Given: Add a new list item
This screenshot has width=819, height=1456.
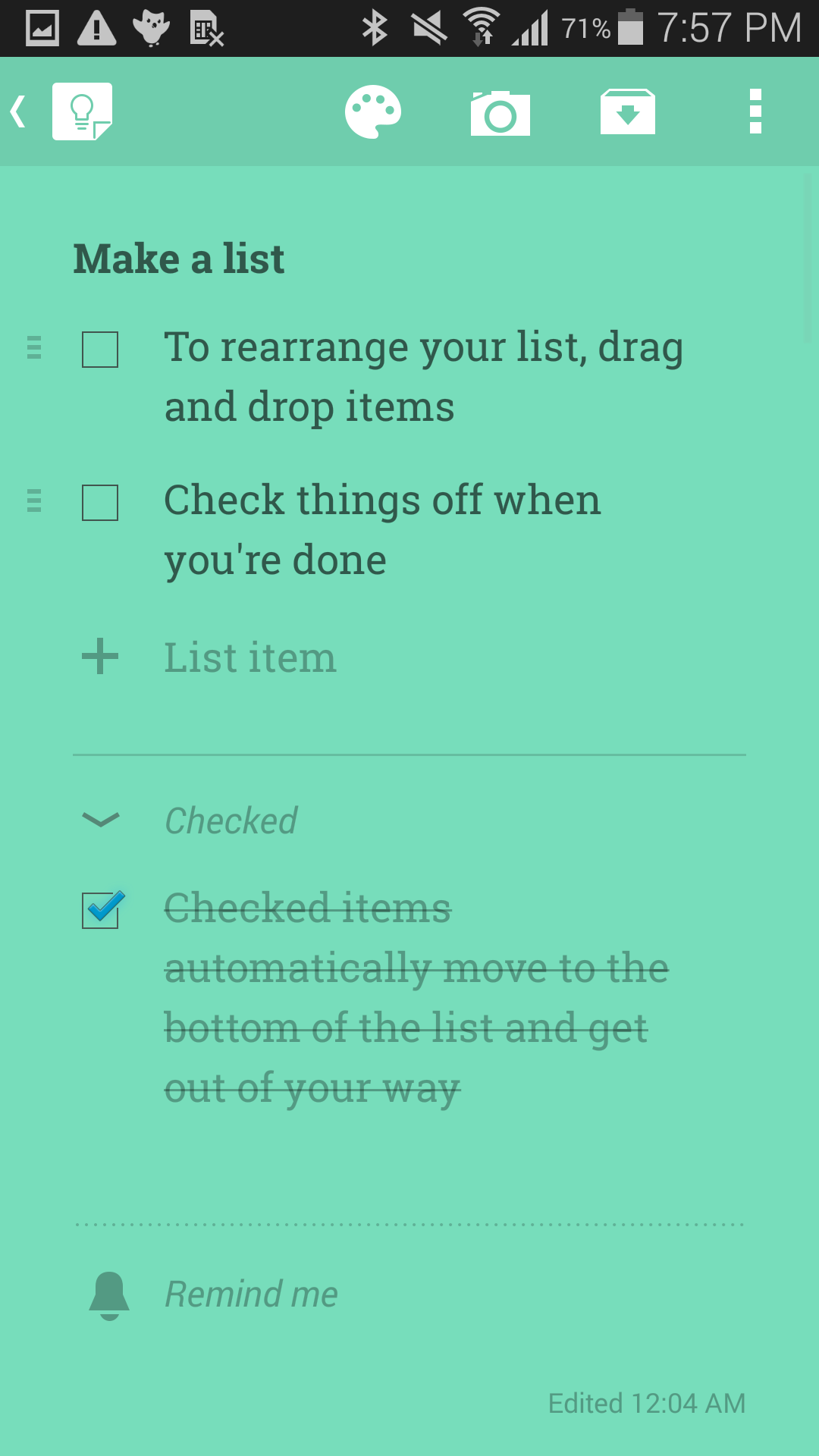Looking at the screenshot, I should coord(250,657).
